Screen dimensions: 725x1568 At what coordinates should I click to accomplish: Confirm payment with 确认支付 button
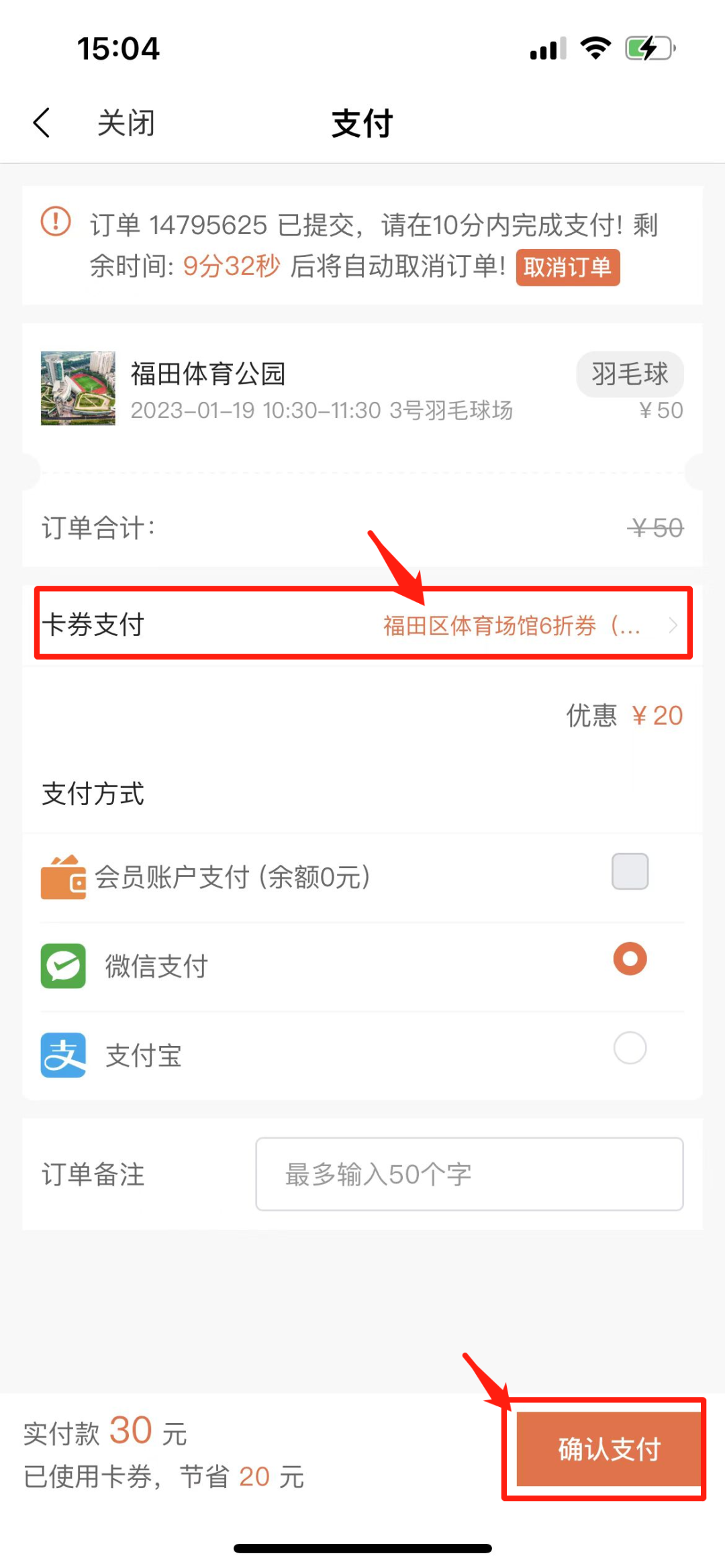tap(609, 1449)
